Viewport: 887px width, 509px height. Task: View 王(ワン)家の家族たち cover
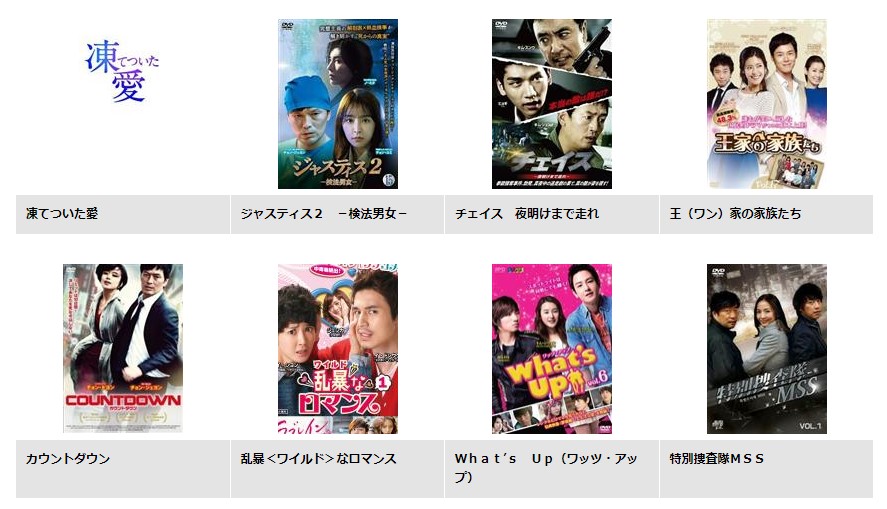point(766,104)
